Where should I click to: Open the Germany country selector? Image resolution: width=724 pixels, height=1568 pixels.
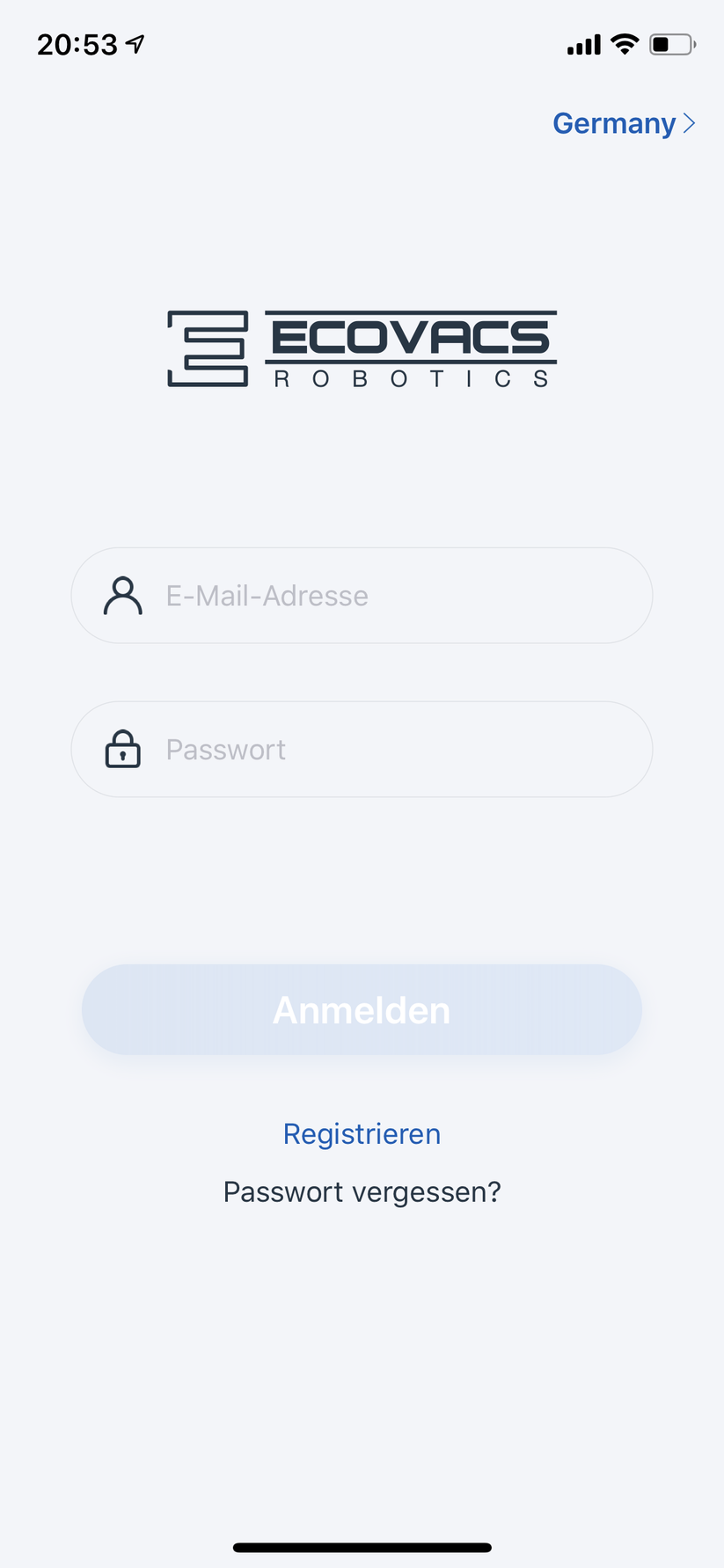614,123
